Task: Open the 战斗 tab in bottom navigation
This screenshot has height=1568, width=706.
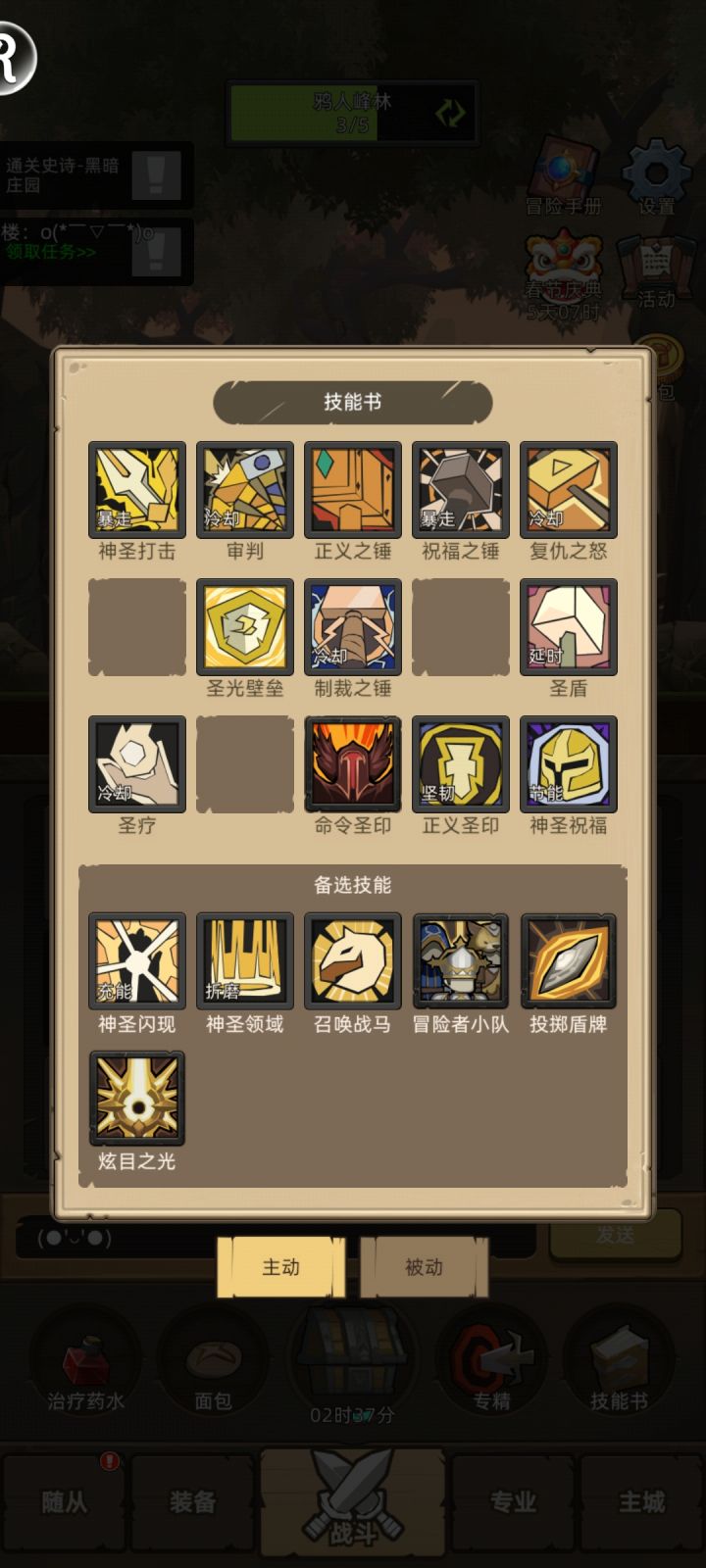Action: click(353, 1499)
